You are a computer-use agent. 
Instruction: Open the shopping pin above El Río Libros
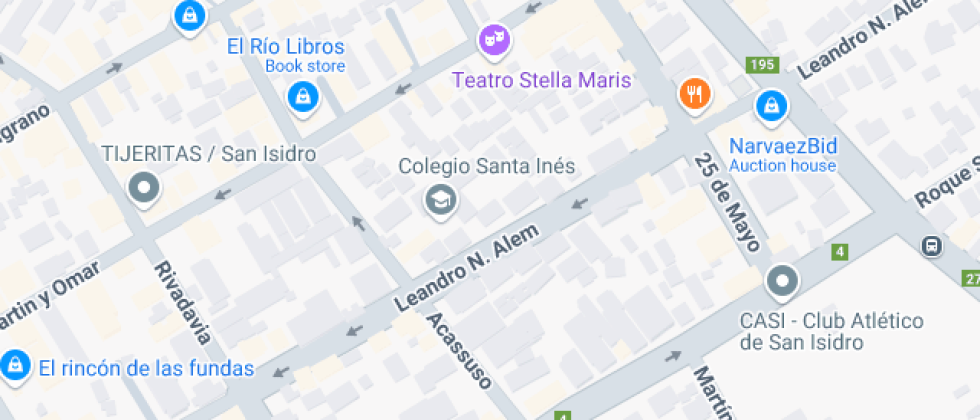[x=190, y=15]
